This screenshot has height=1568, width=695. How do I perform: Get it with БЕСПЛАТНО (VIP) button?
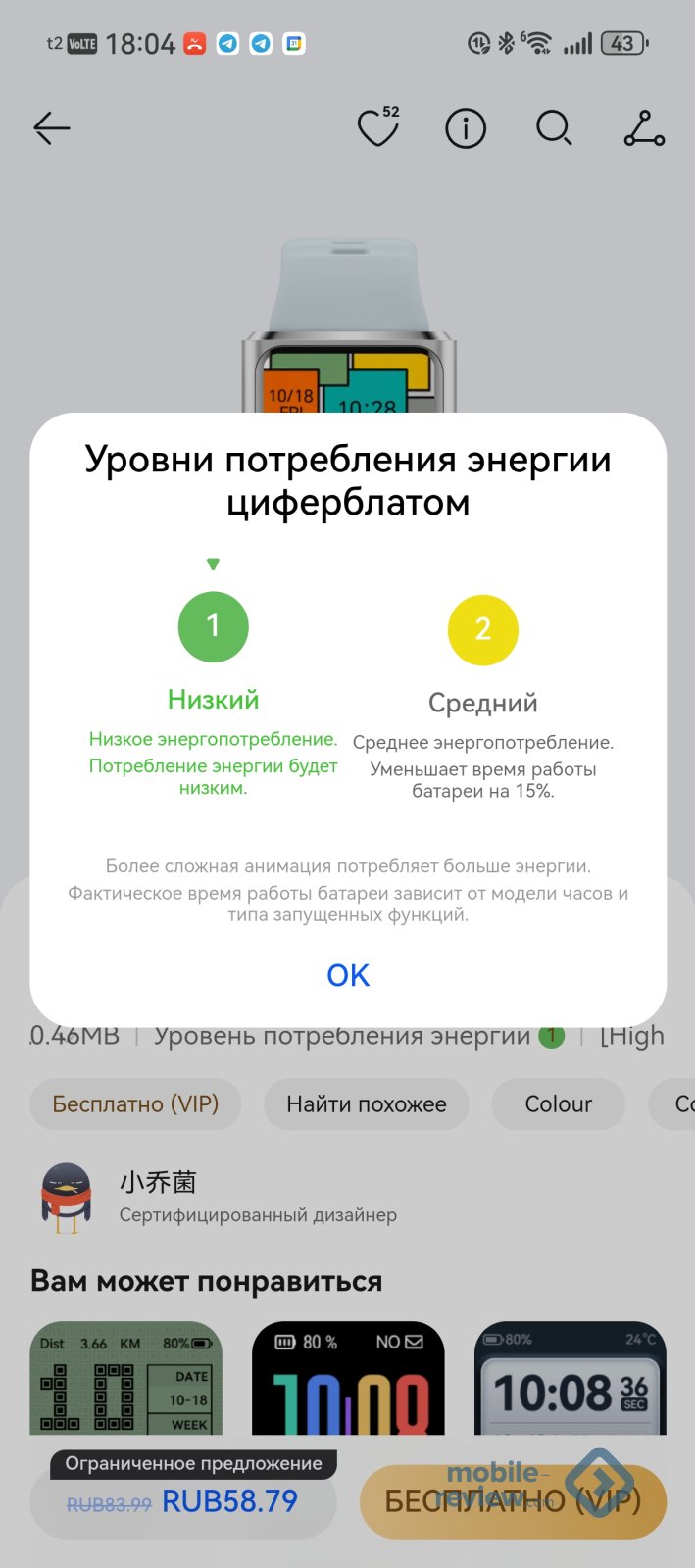click(513, 1501)
